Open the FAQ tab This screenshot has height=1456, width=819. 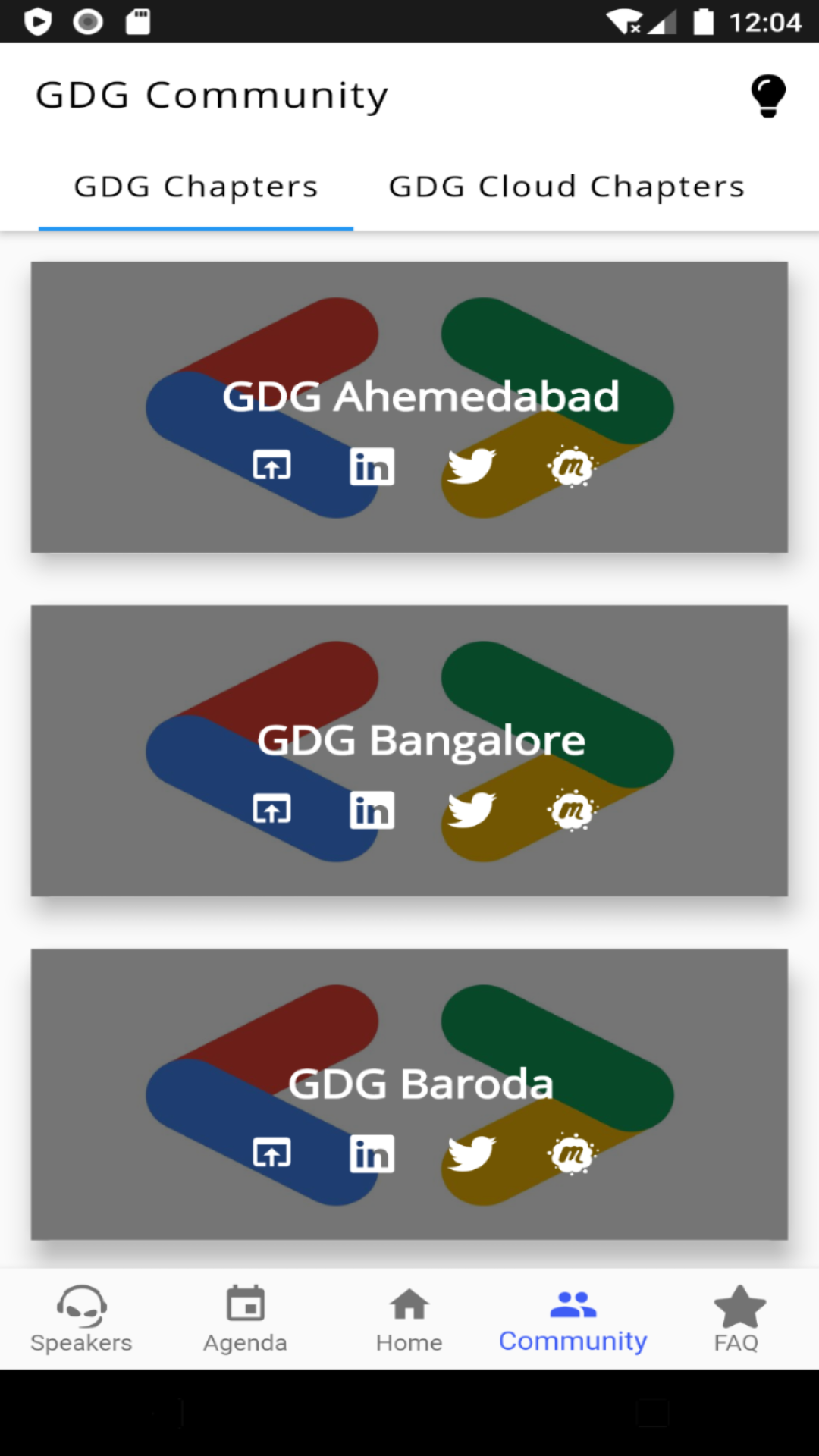[x=736, y=1319]
